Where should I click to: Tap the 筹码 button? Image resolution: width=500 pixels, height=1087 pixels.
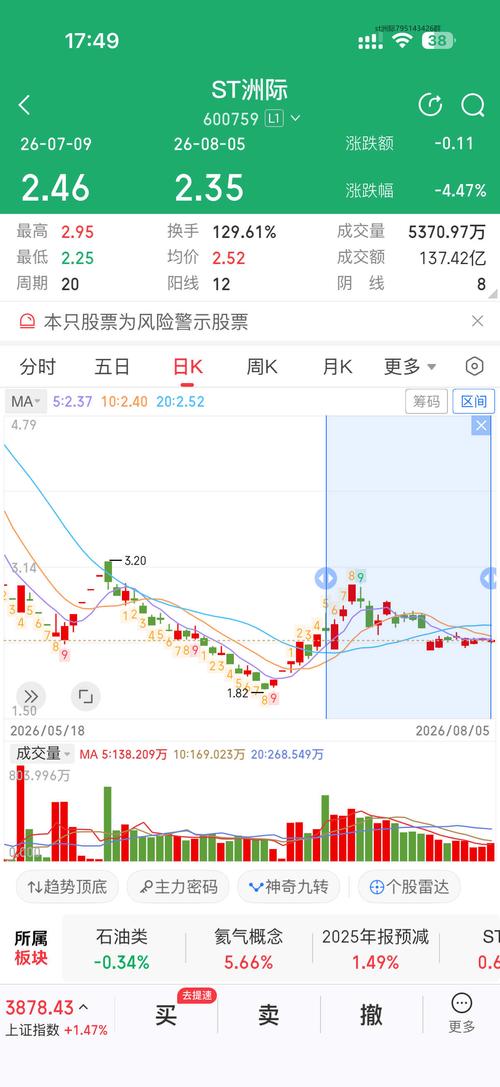(426, 401)
